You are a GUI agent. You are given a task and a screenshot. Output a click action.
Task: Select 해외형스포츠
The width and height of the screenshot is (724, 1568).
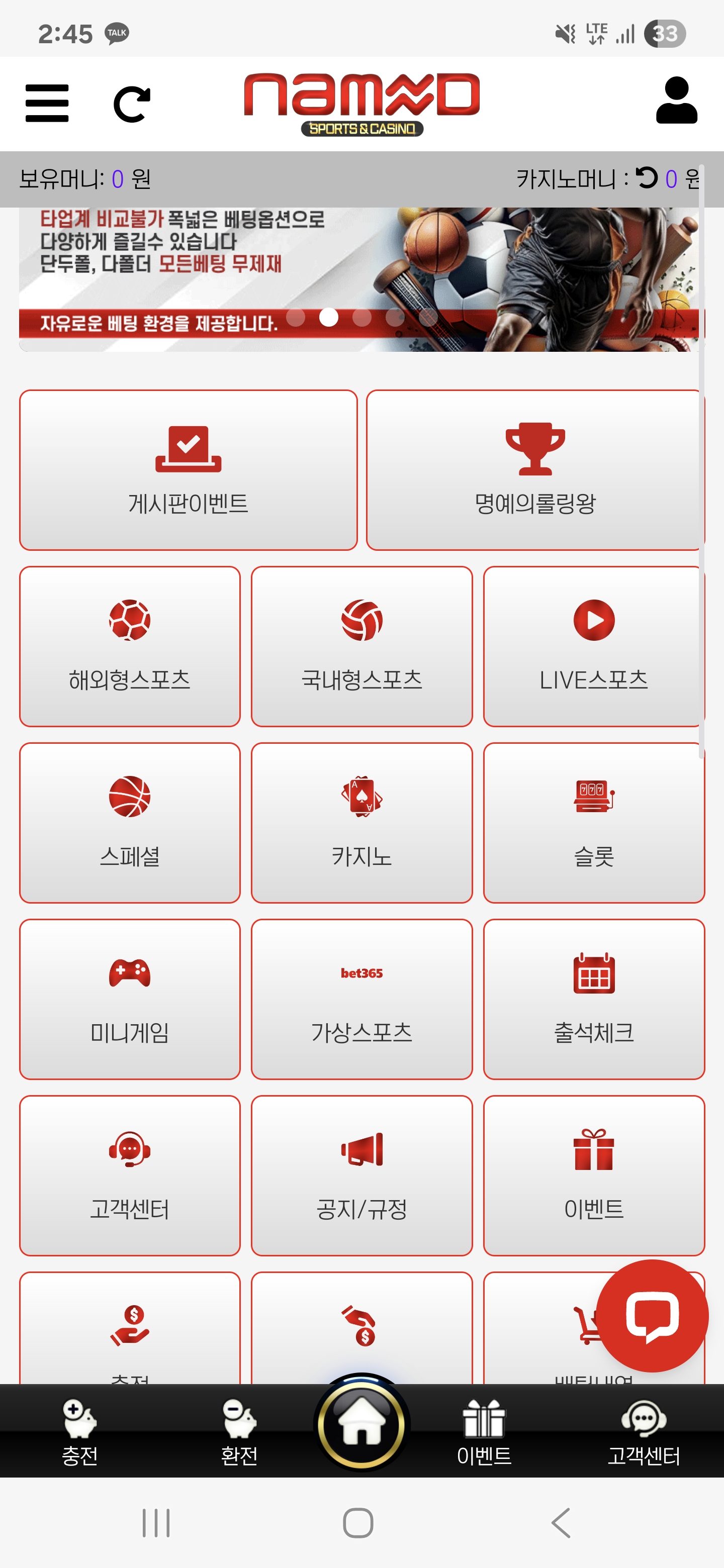tap(130, 646)
